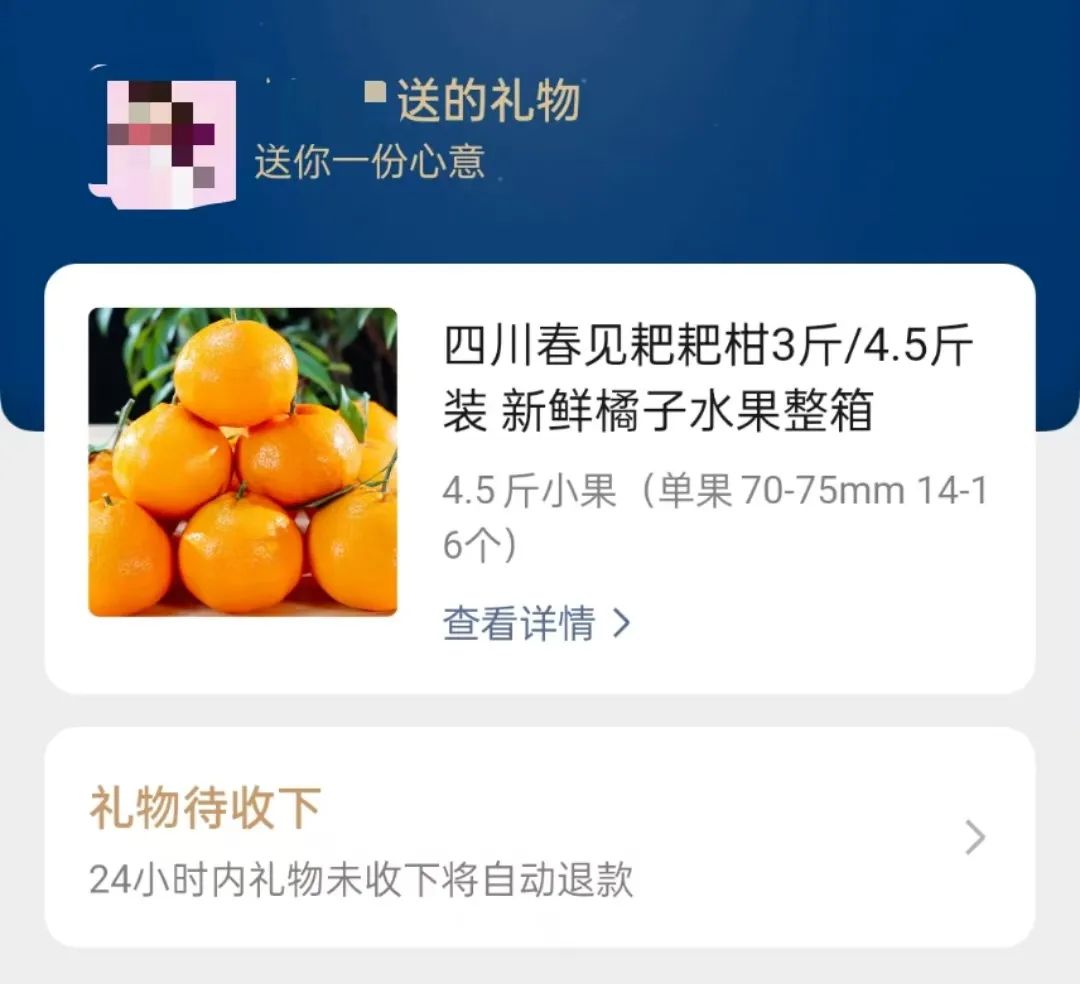This screenshot has height=984, width=1080.
Task: Open 查看详情 gift details link
Action: [536, 624]
